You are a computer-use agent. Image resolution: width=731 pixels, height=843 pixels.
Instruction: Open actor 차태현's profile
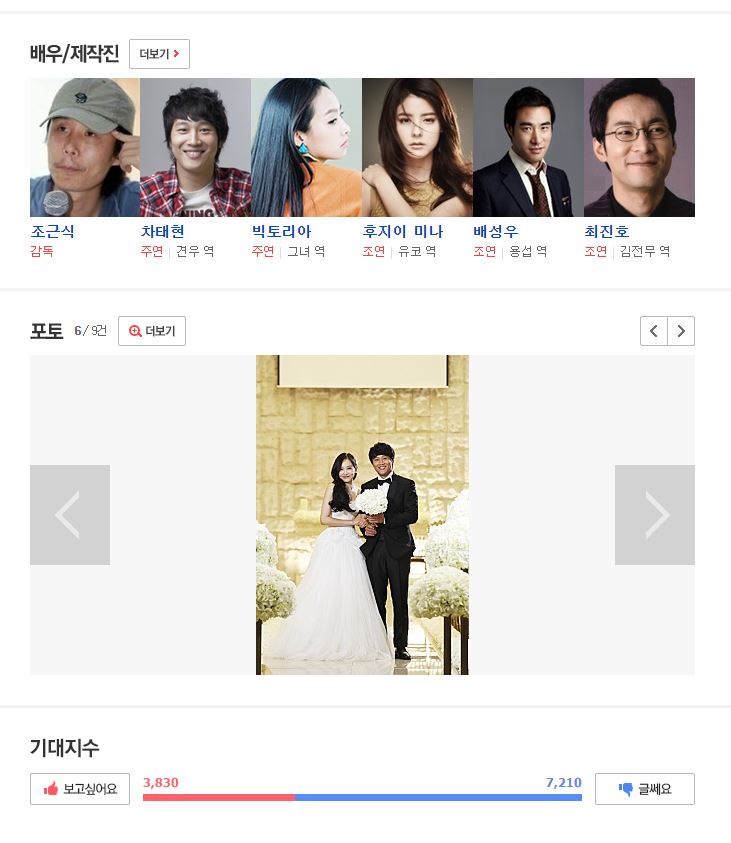163,231
